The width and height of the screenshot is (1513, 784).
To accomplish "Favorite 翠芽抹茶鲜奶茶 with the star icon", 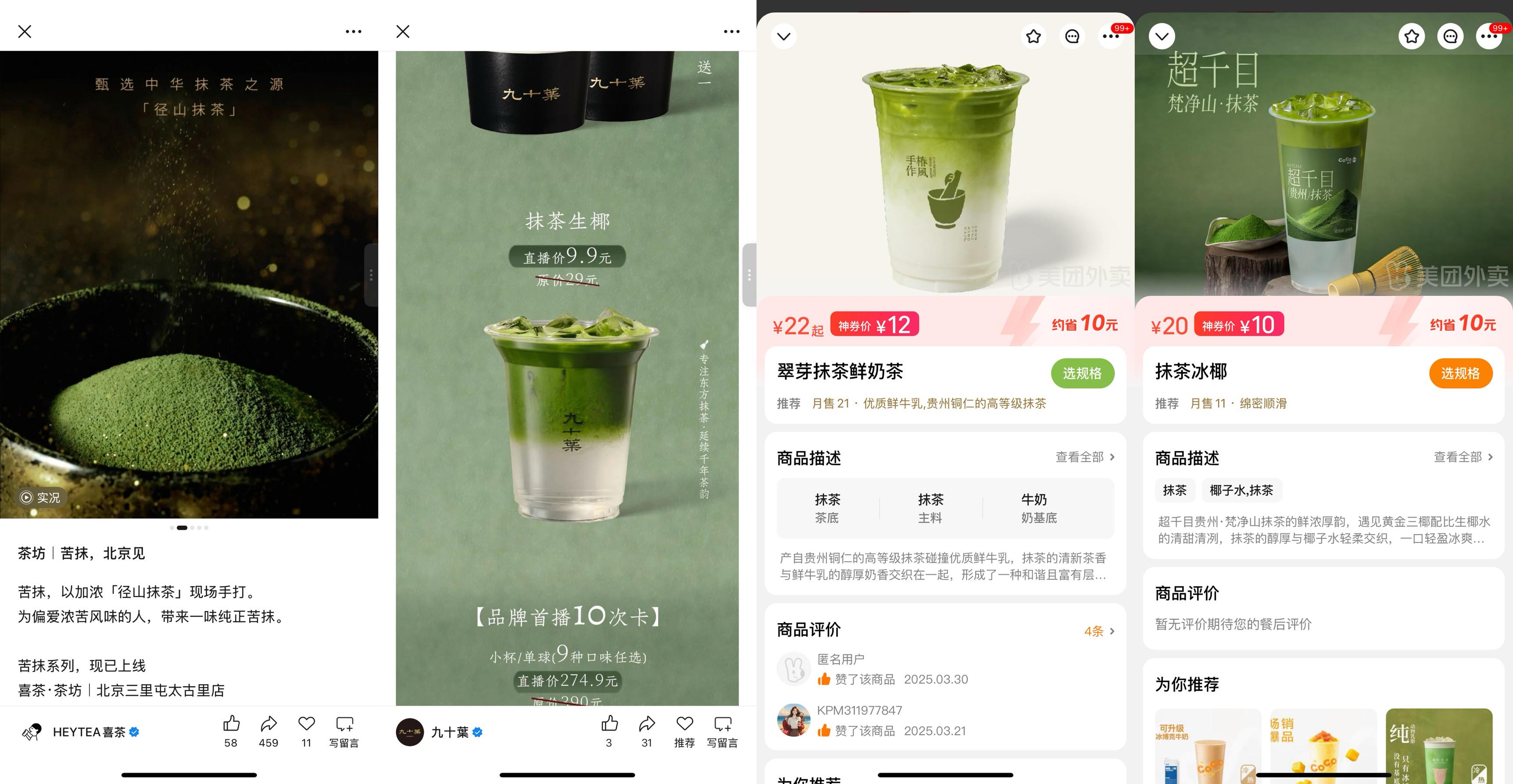I will (1033, 36).
